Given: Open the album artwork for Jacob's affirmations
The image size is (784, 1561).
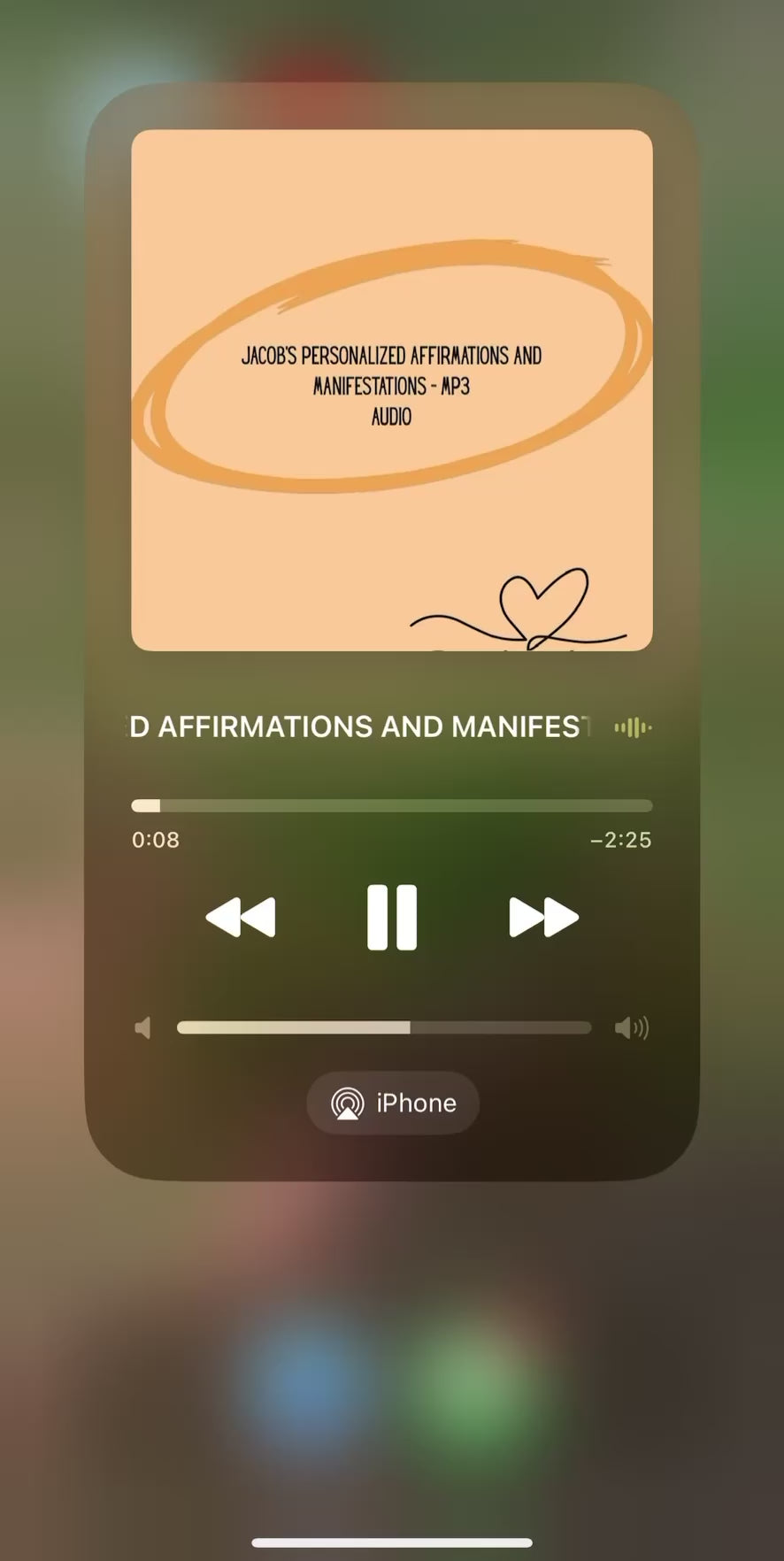Looking at the screenshot, I should (x=392, y=390).
